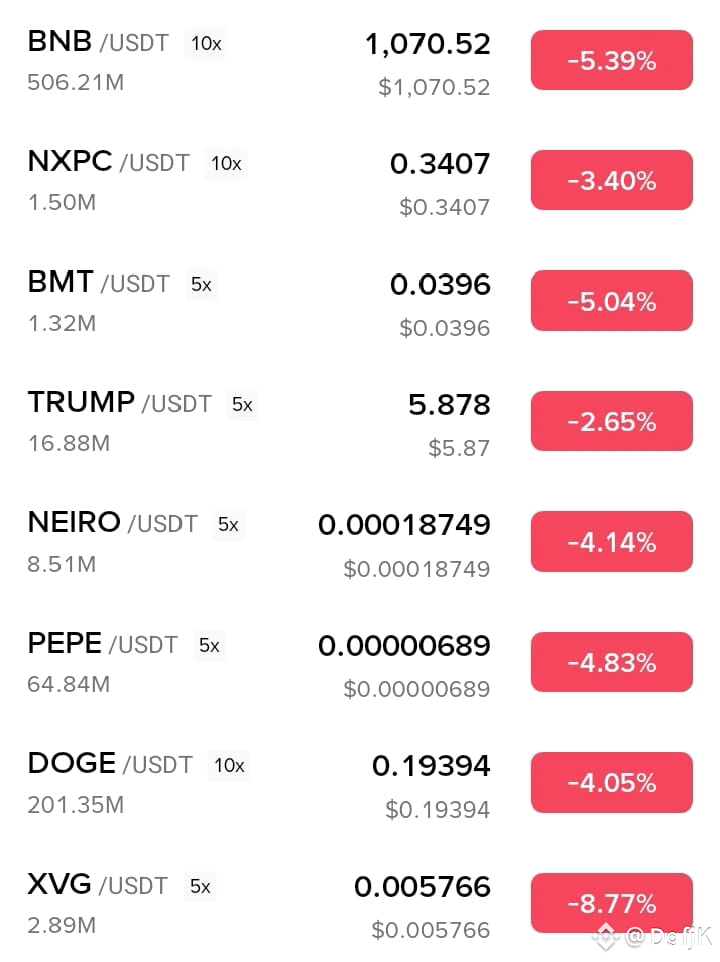View the XVG/USDT pair
The width and height of the screenshot is (720, 962).
(x=360, y=903)
